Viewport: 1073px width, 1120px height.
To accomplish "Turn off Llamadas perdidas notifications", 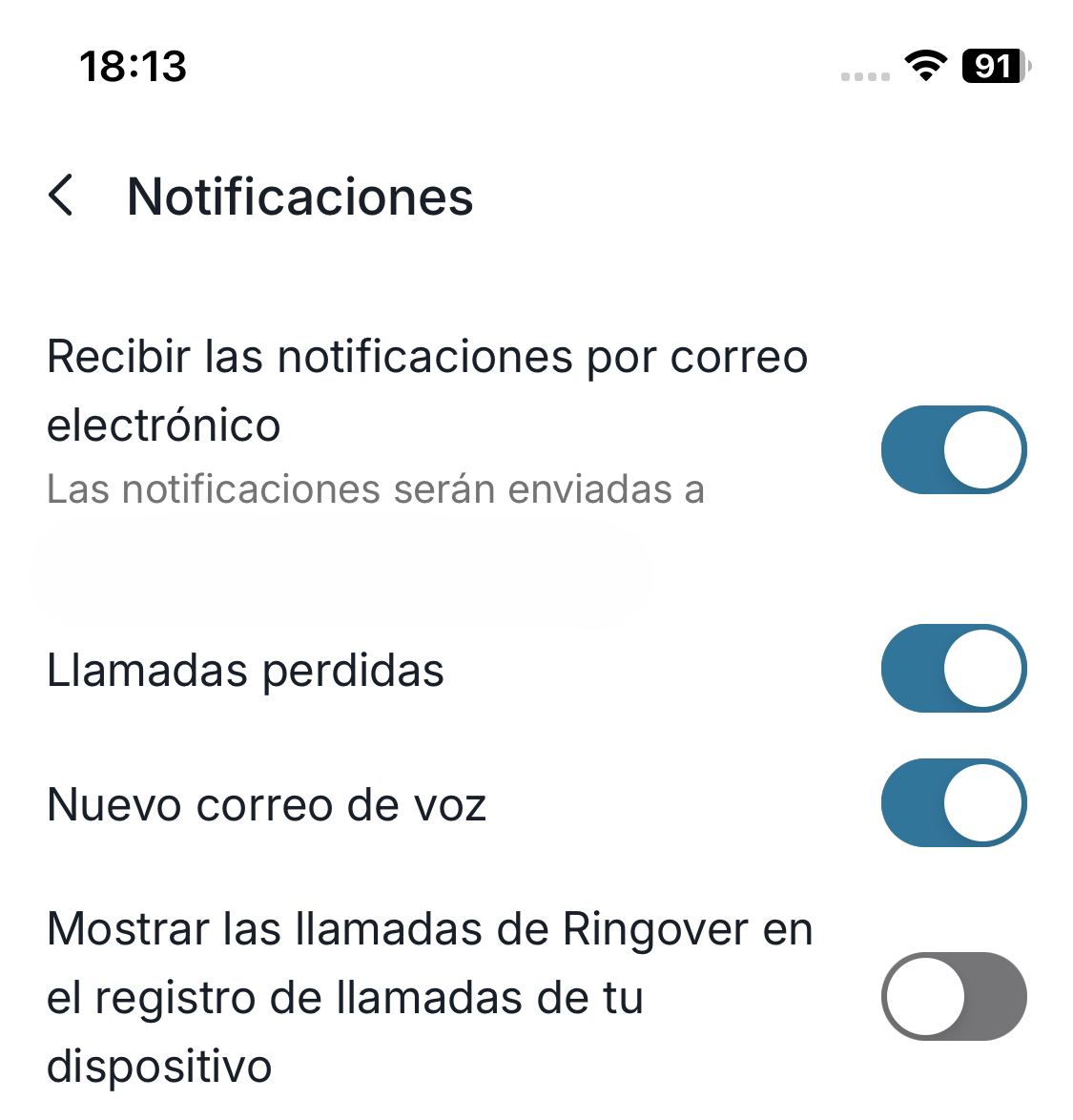I will [953, 669].
